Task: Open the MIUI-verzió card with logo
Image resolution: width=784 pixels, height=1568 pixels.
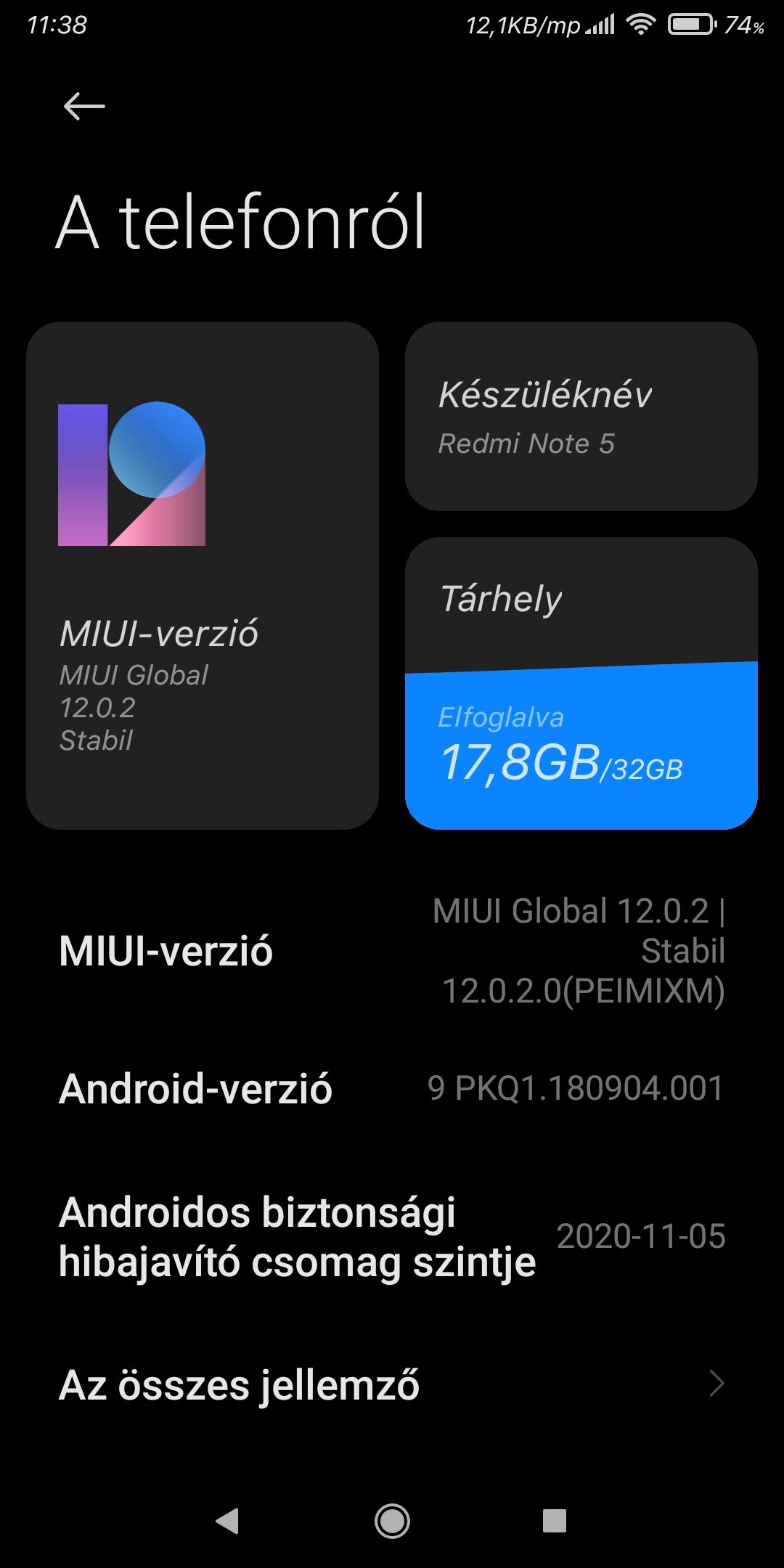Action: click(x=203, y=575)
